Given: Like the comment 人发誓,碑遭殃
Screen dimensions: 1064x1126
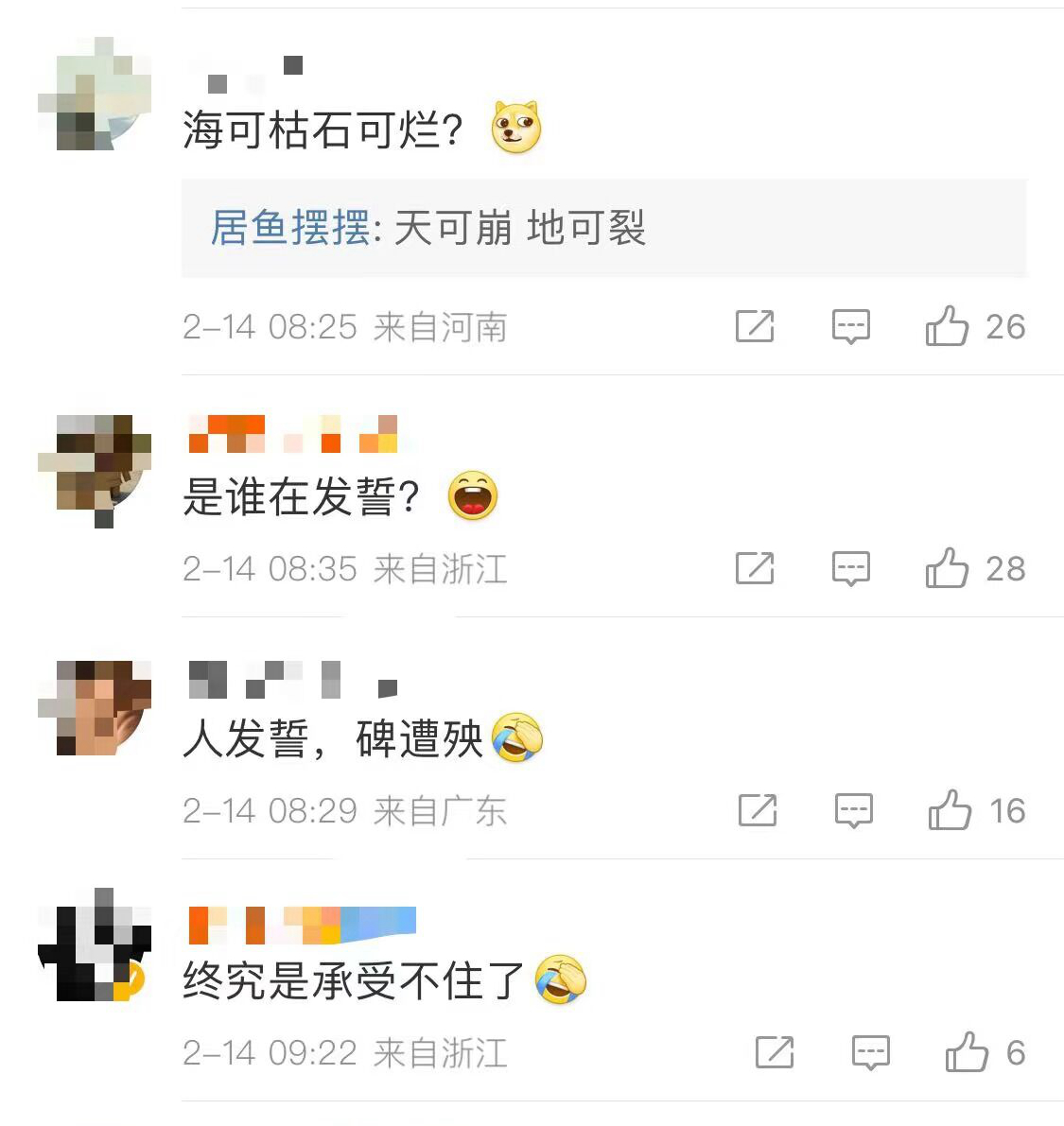Looking at the screenshot, I should coord(950,810).
